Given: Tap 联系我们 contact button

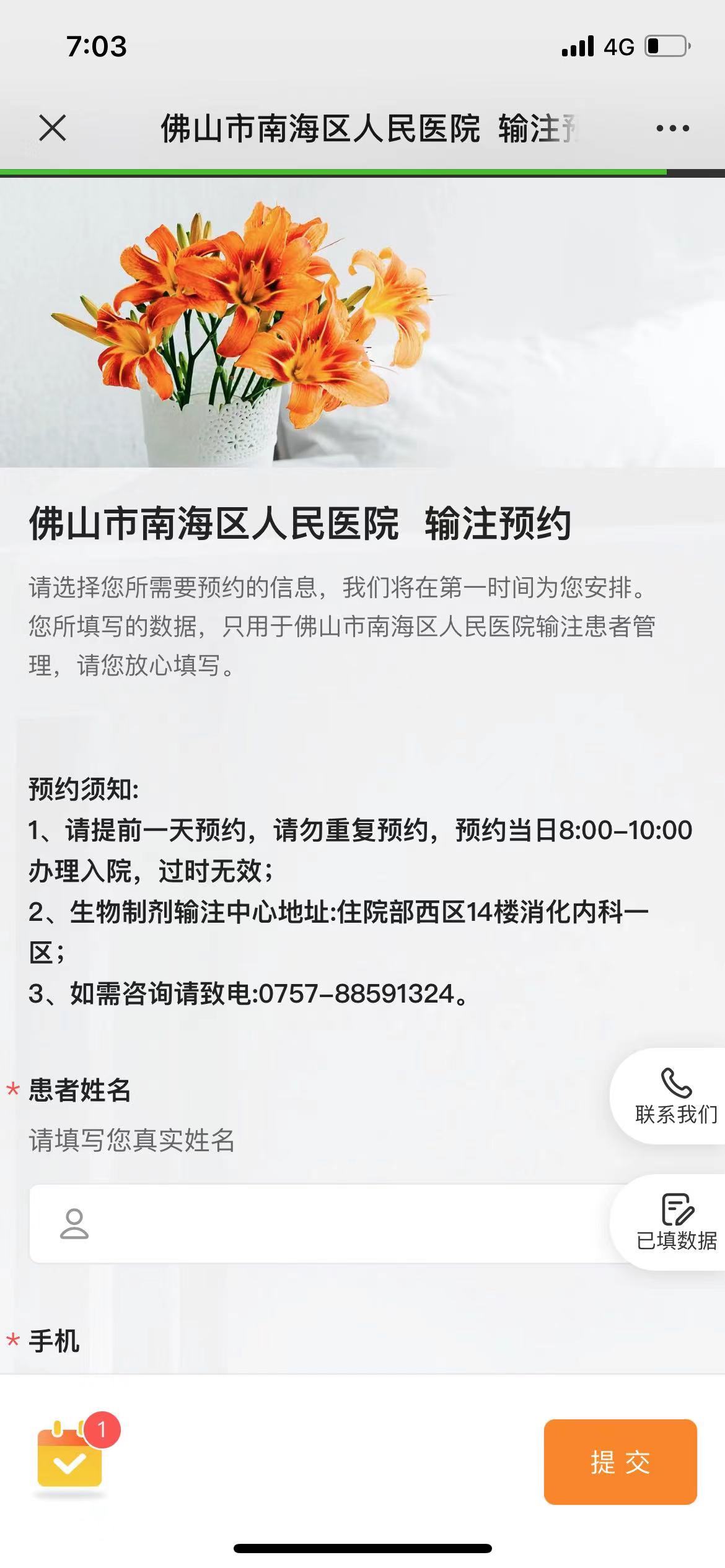Looking at the screenshot, I should point(675,1097).
